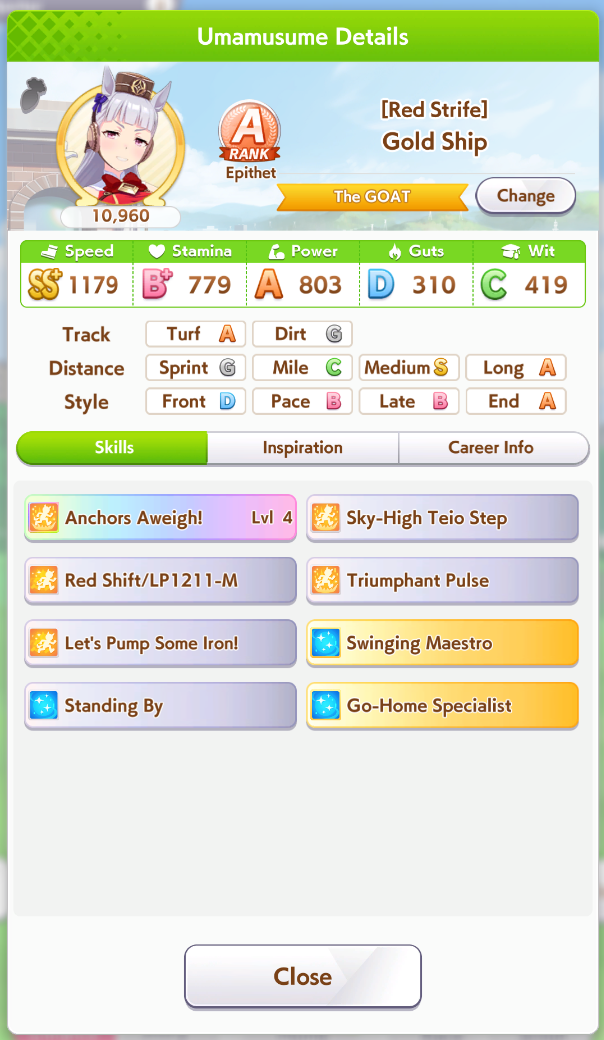
Task: View the Triumphant Pulse skill
Action: tap(442, 580)
